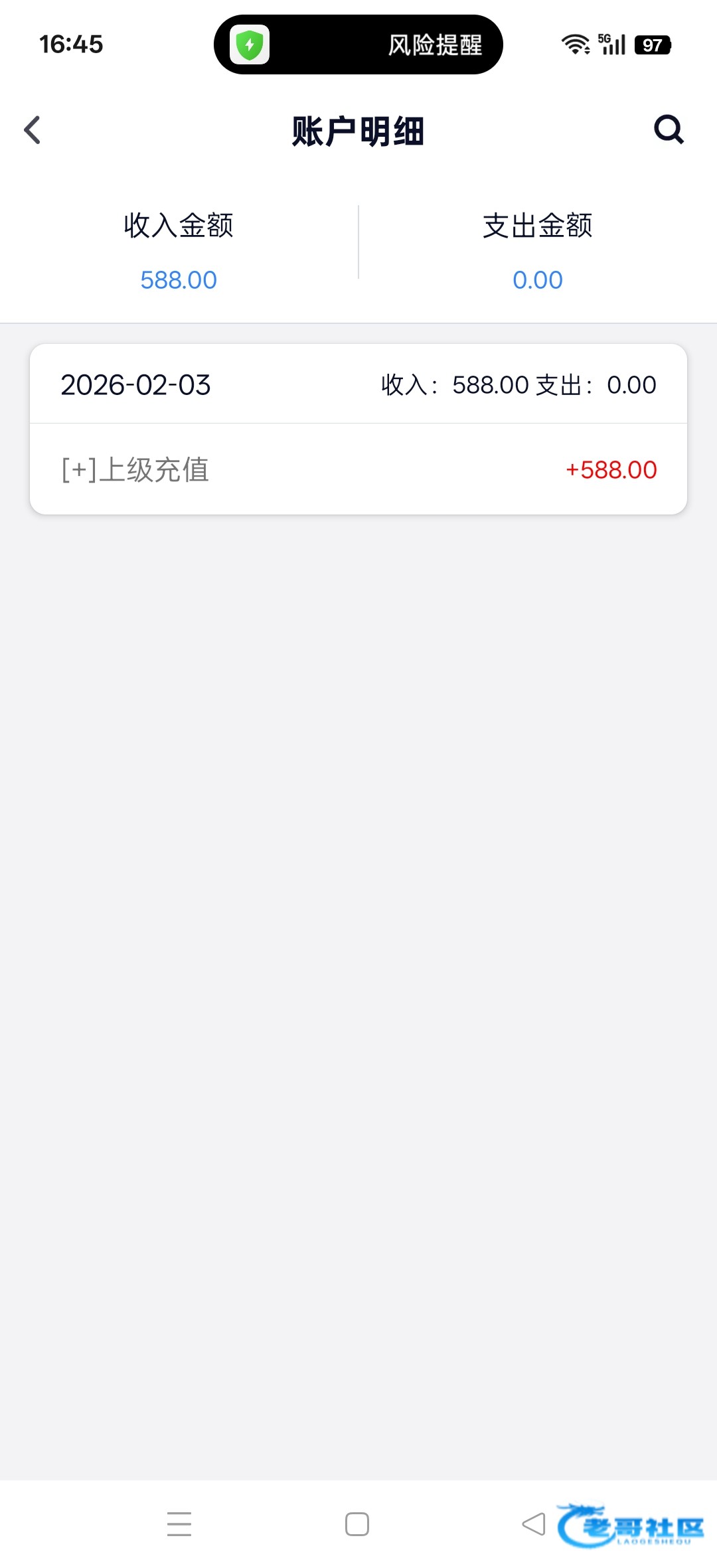
Task: Open the 上级充值 +588.00 record
Action: coord(358,469)
